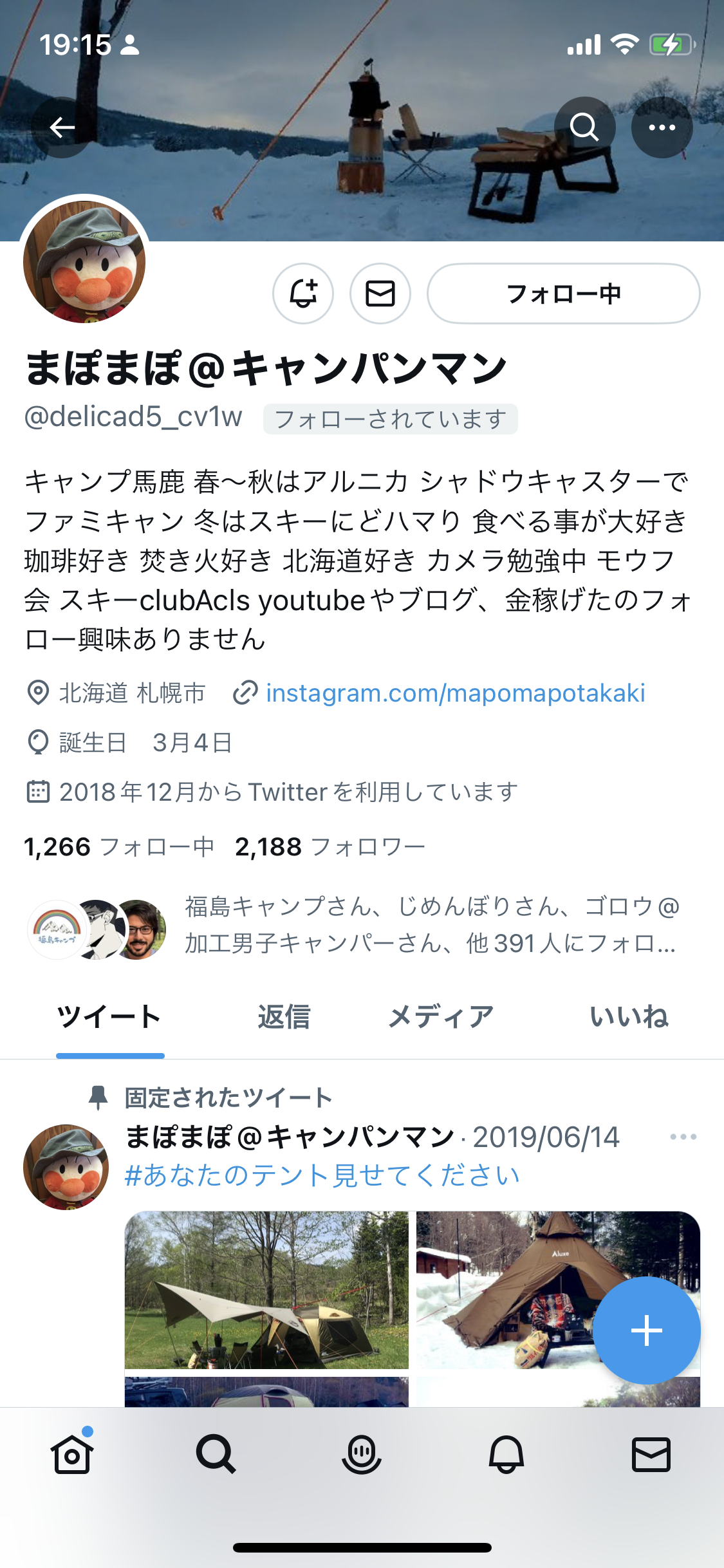
Task: Open options for the pinned tweet
Action: coord(683,1137)
